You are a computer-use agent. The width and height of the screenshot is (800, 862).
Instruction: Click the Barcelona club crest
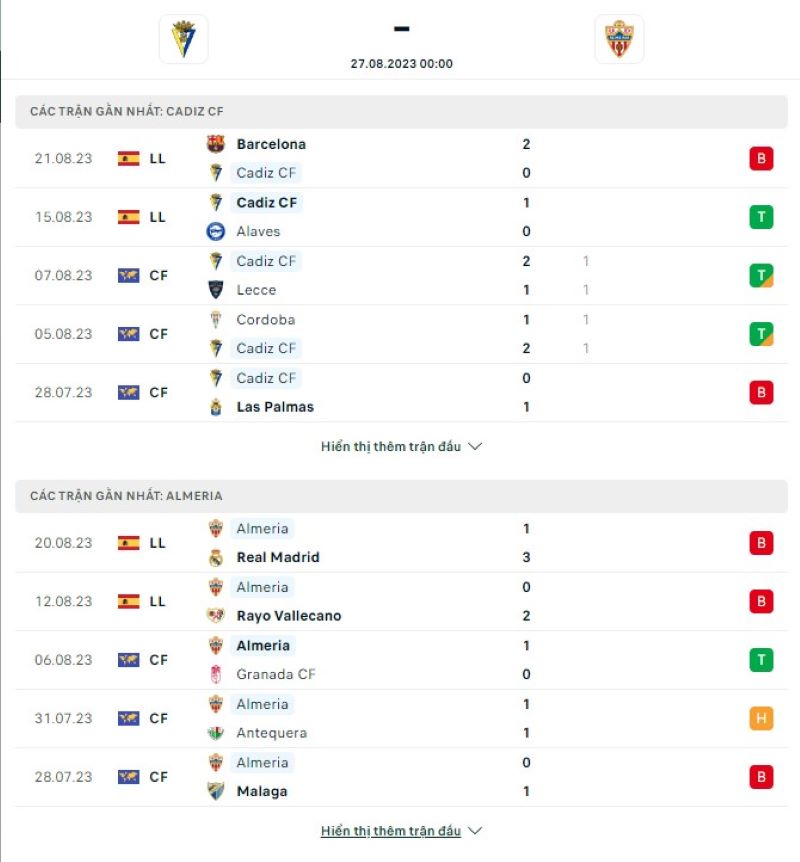pyautogui.click(x=220, y=144)
